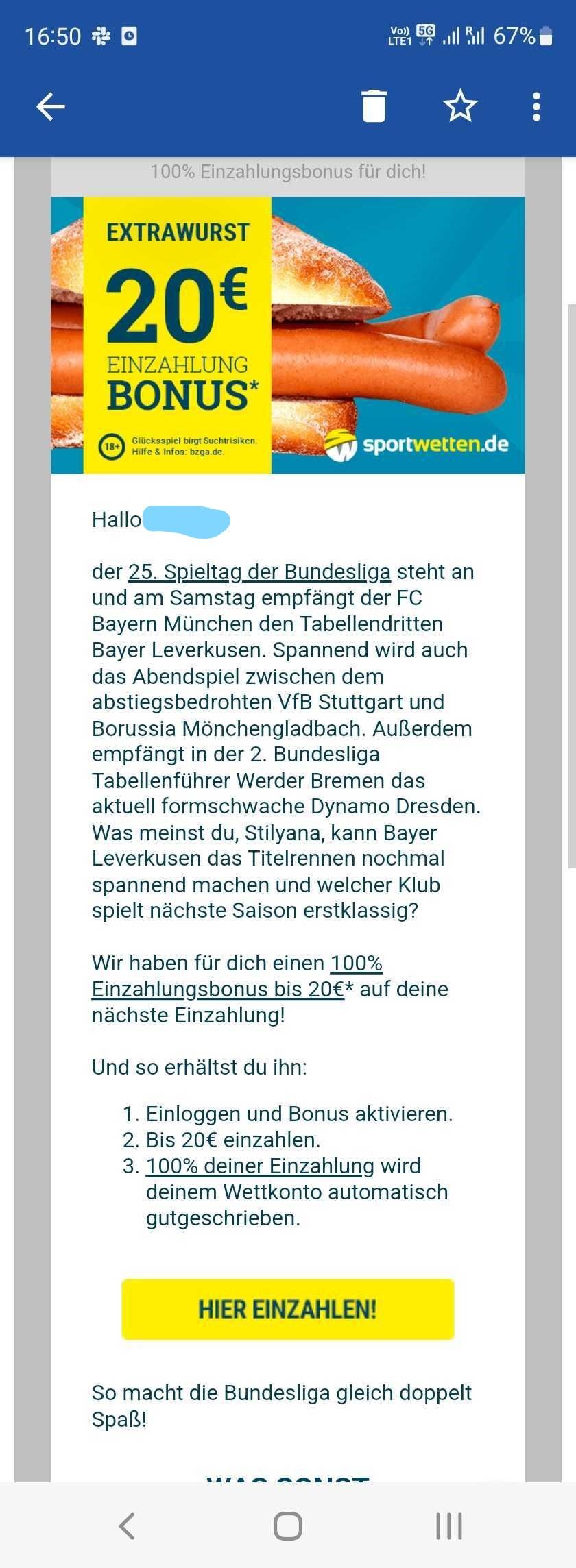Open the 100% deiner Einzahlung link
Viewport: 576px width, 1568px height.
tap(260, 1166)
